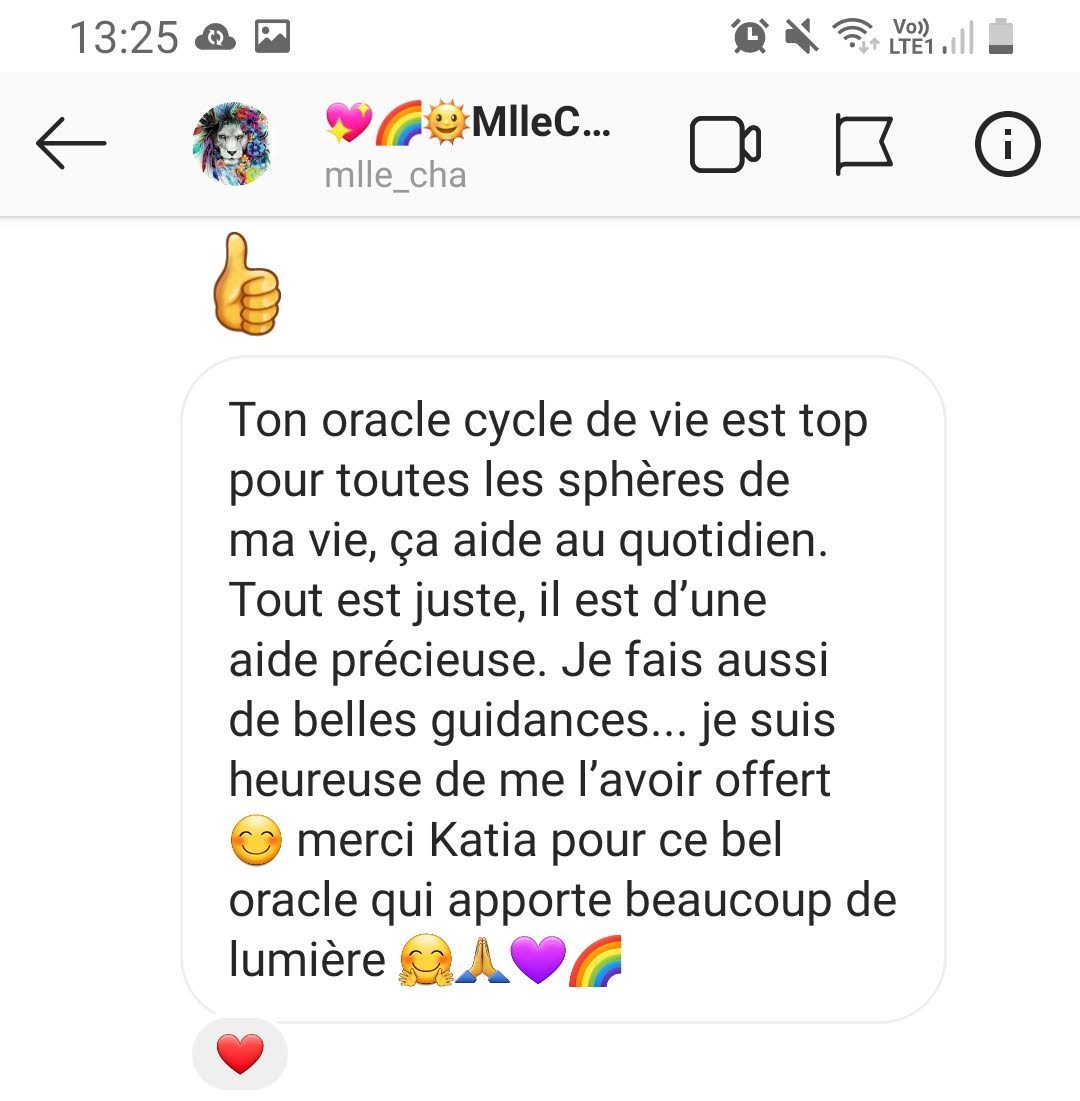Open conversation details info icon

[1007, 145]
